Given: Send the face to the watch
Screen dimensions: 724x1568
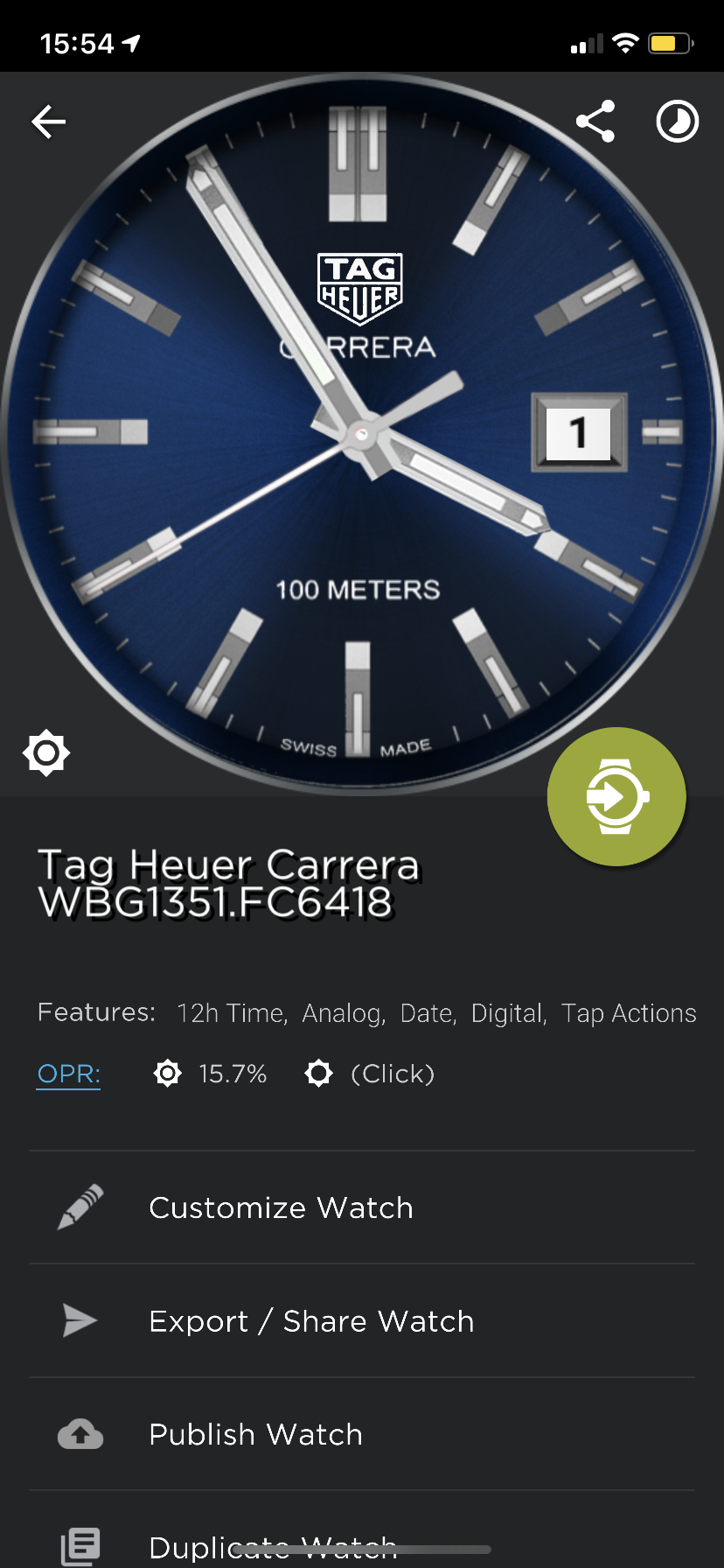Looking at the screenshot, I should point(616,796).
